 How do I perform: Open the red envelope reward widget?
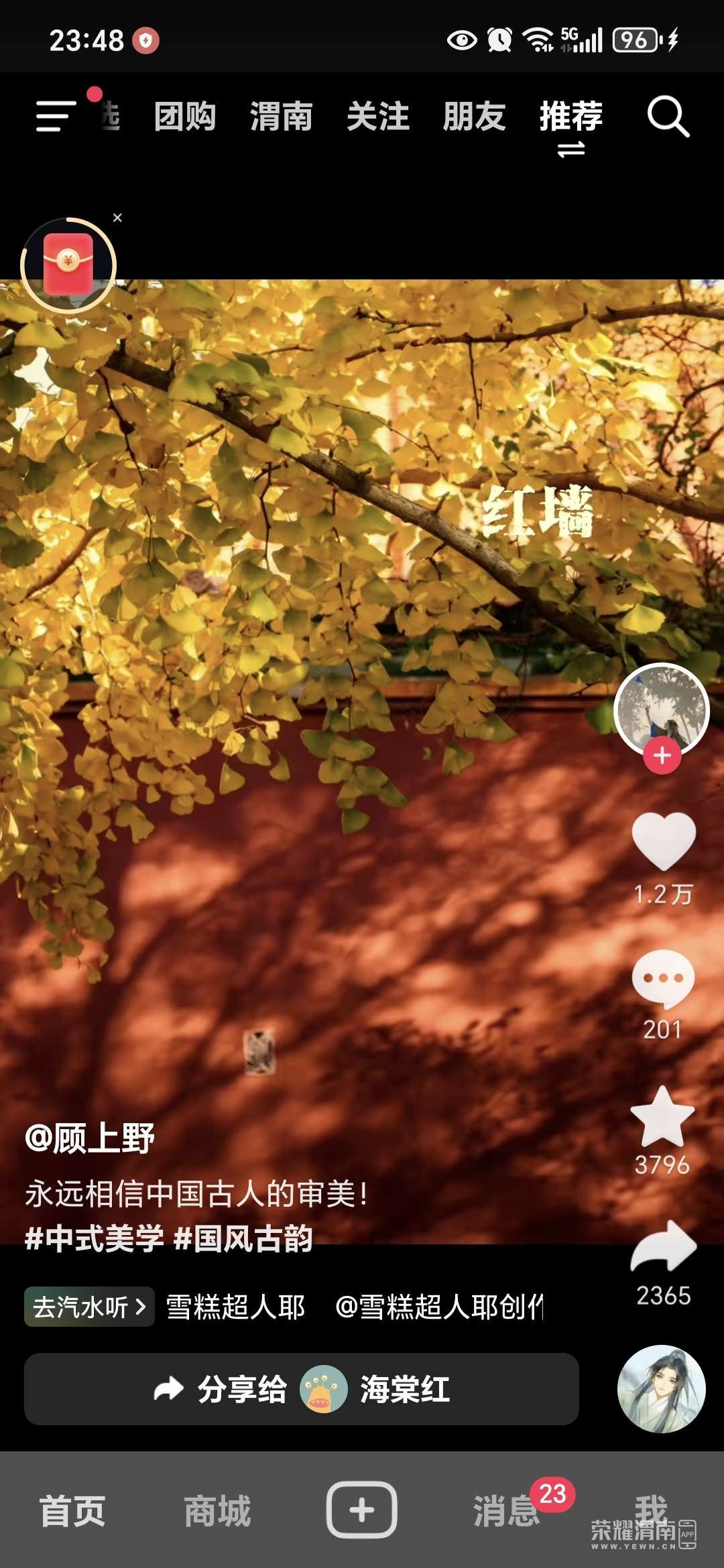pyautogui.click(x=68, y=265)
